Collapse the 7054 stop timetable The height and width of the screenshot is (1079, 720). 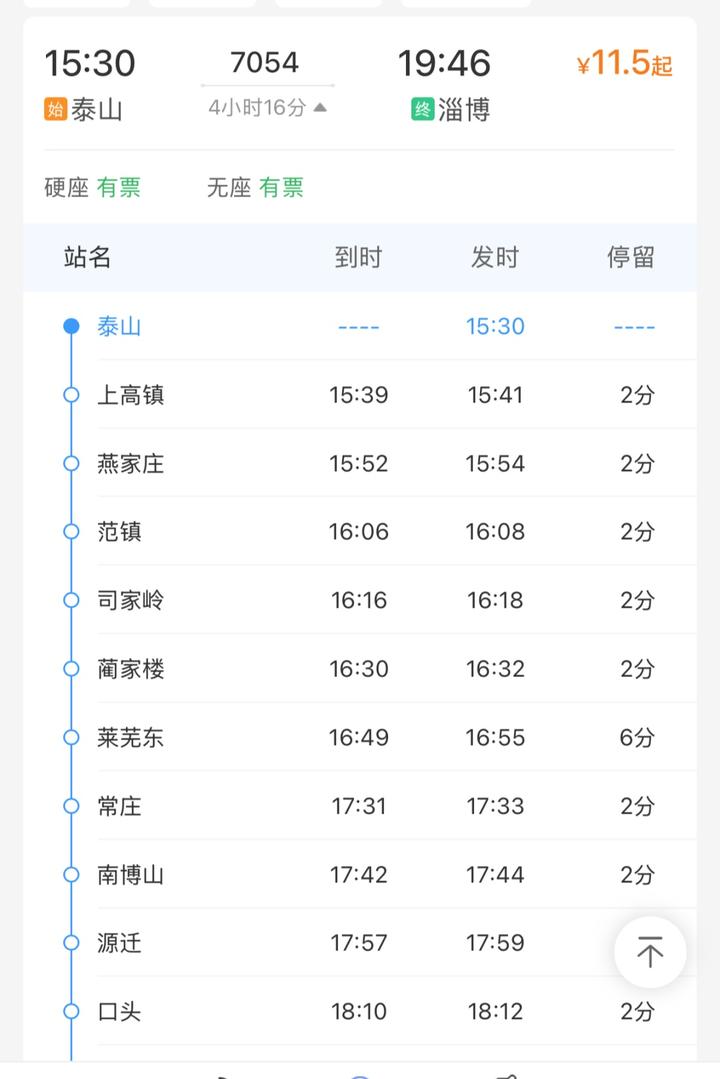point(268,107)
